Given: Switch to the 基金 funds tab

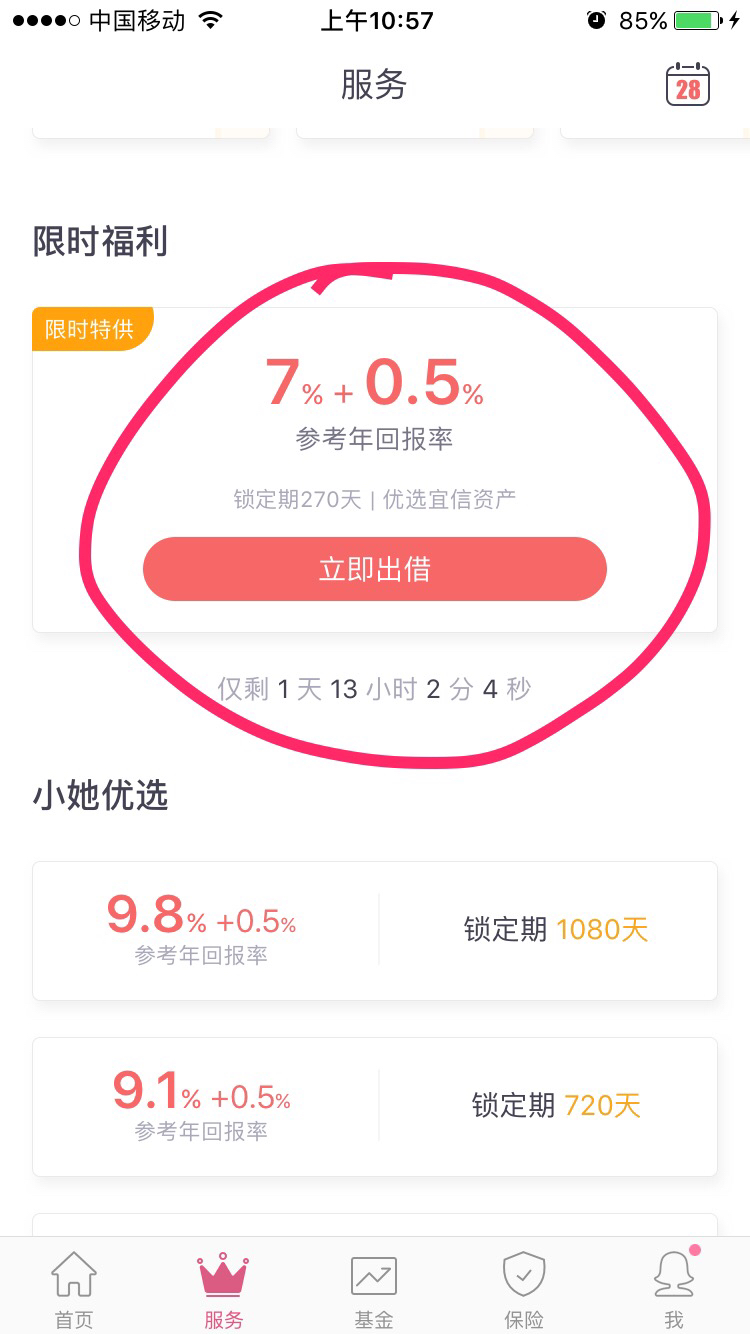Looking at the screenshot, I should pos(374,1289).
